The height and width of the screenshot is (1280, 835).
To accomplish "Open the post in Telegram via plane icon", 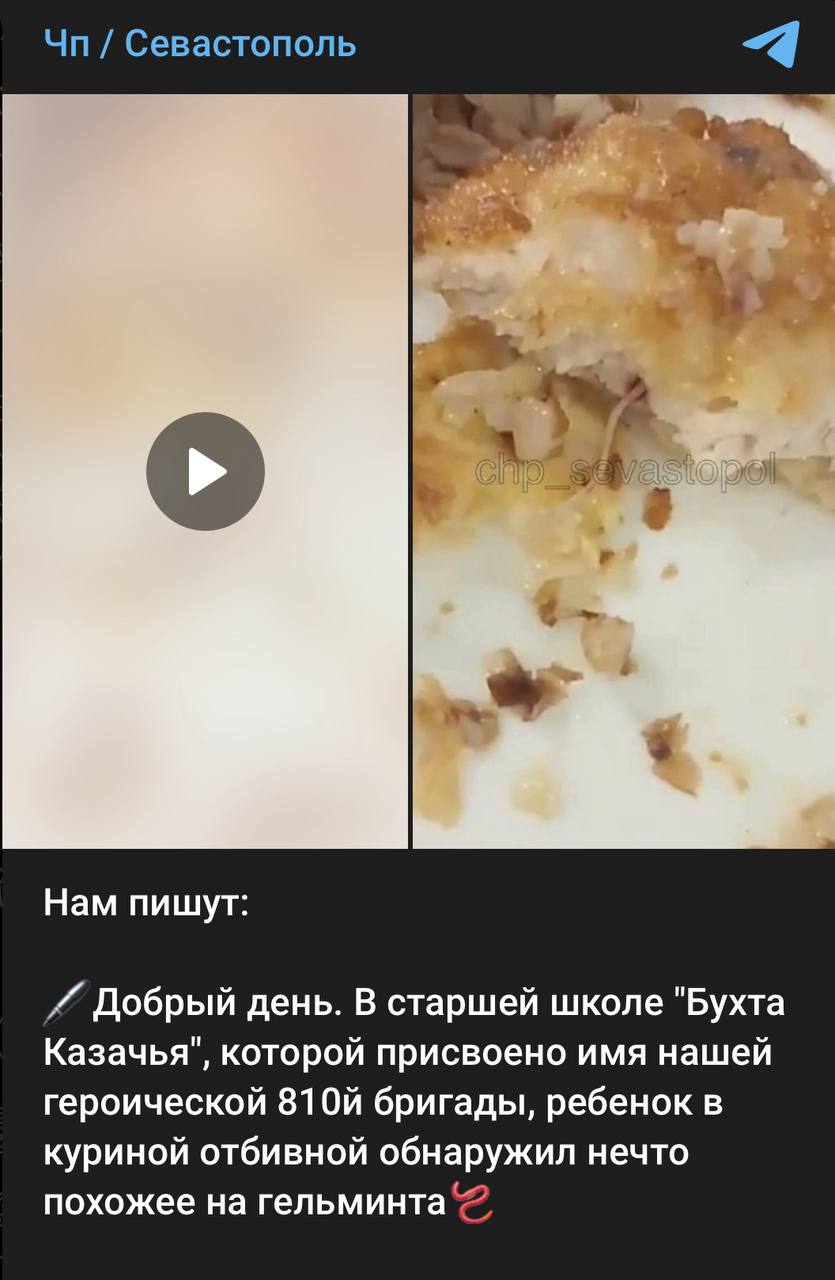I will [771, 44].
